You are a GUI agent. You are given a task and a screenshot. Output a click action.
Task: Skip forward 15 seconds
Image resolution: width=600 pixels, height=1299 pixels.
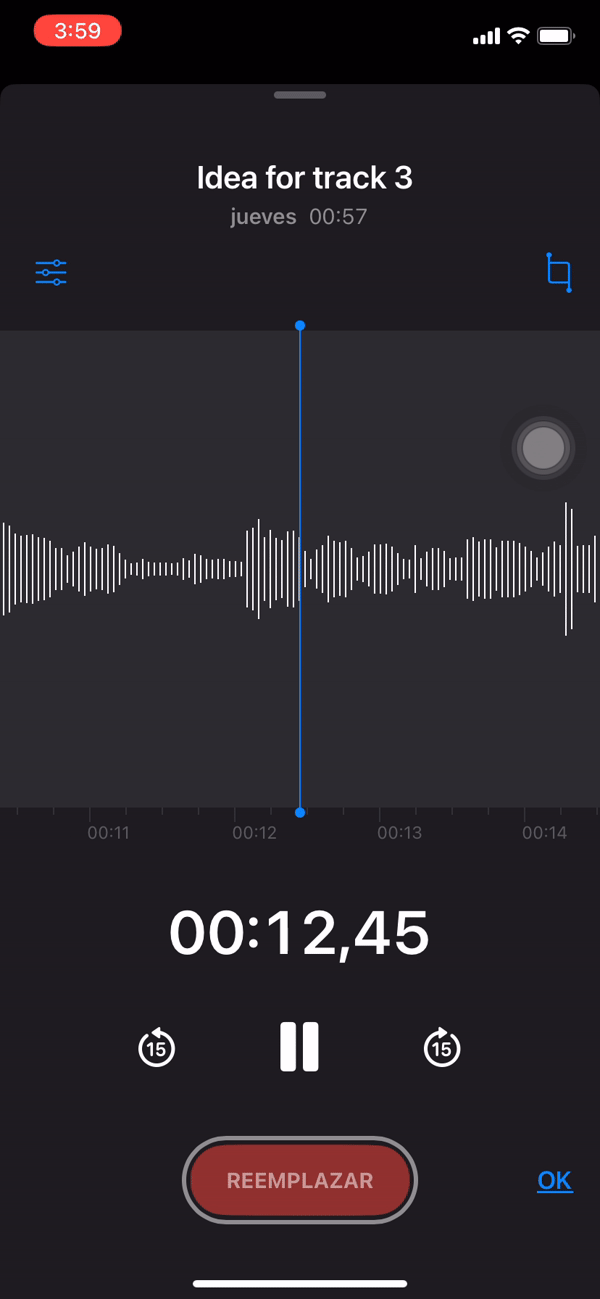[x=442, y=1048]
